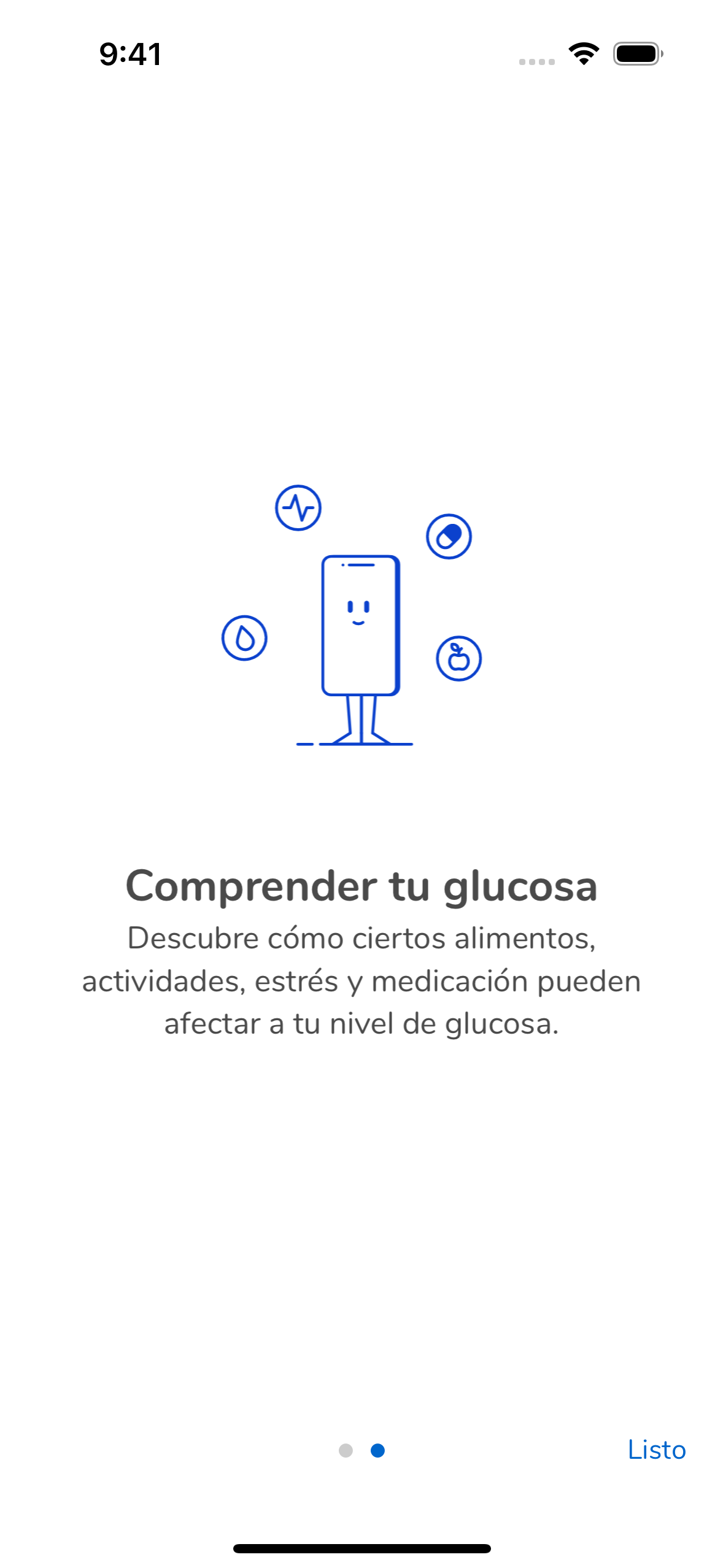Tap Listo to finish onboarding

pos(655,1450)
